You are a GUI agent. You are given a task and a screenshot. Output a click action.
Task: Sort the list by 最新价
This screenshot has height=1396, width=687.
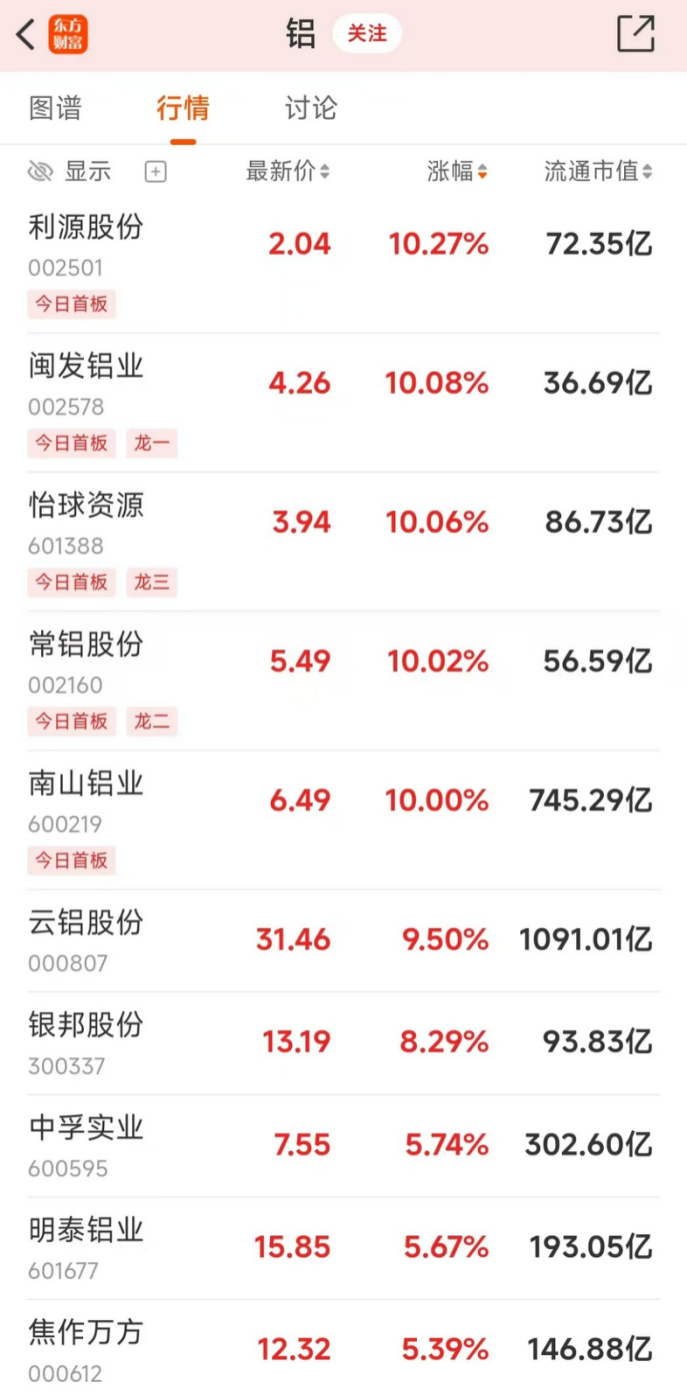click(288, 172)
